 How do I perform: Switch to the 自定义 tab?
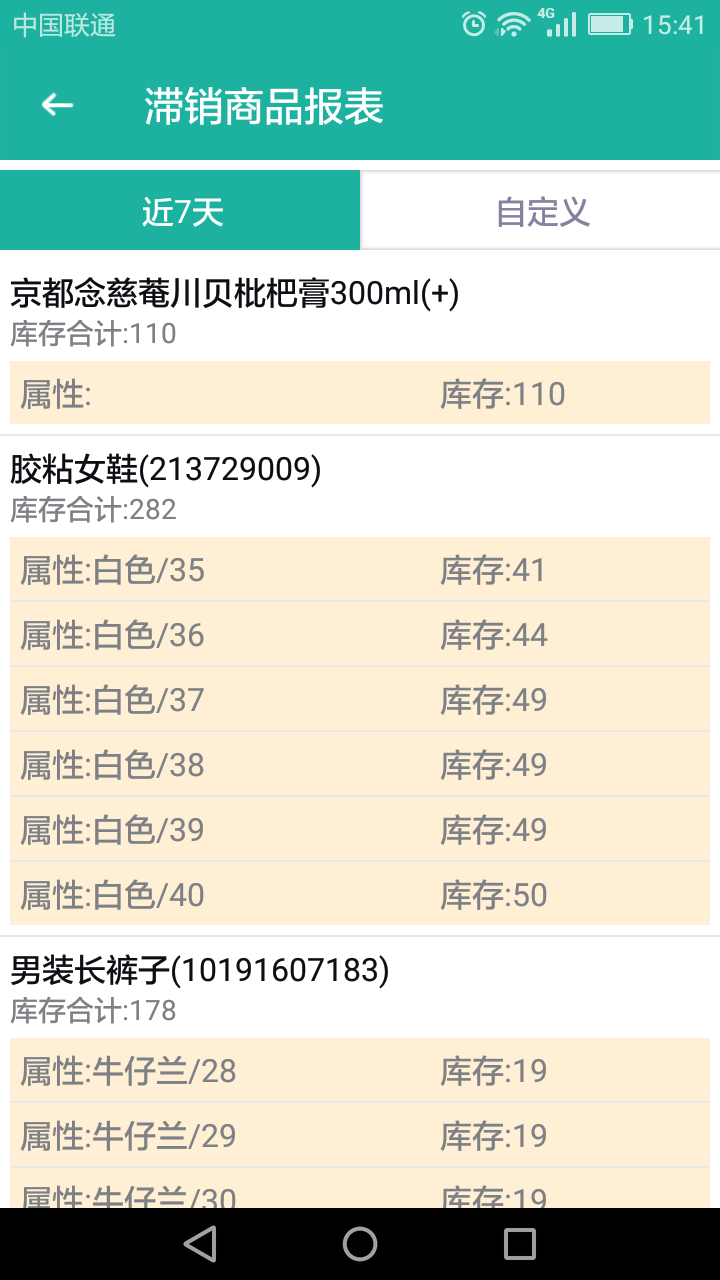pyautogui.click(x=540, y=209)
